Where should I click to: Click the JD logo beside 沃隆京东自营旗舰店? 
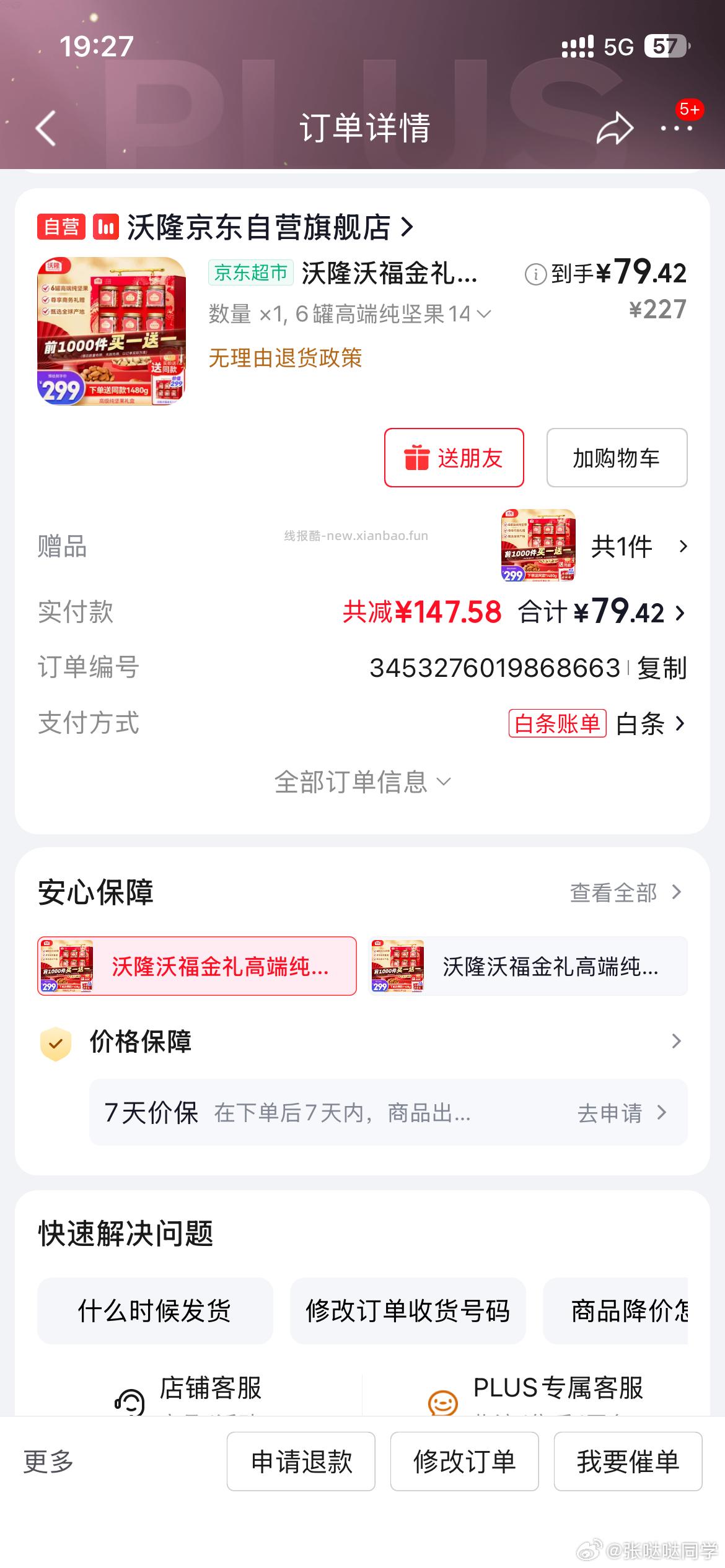pyautogui.click(x=107, y=227)
